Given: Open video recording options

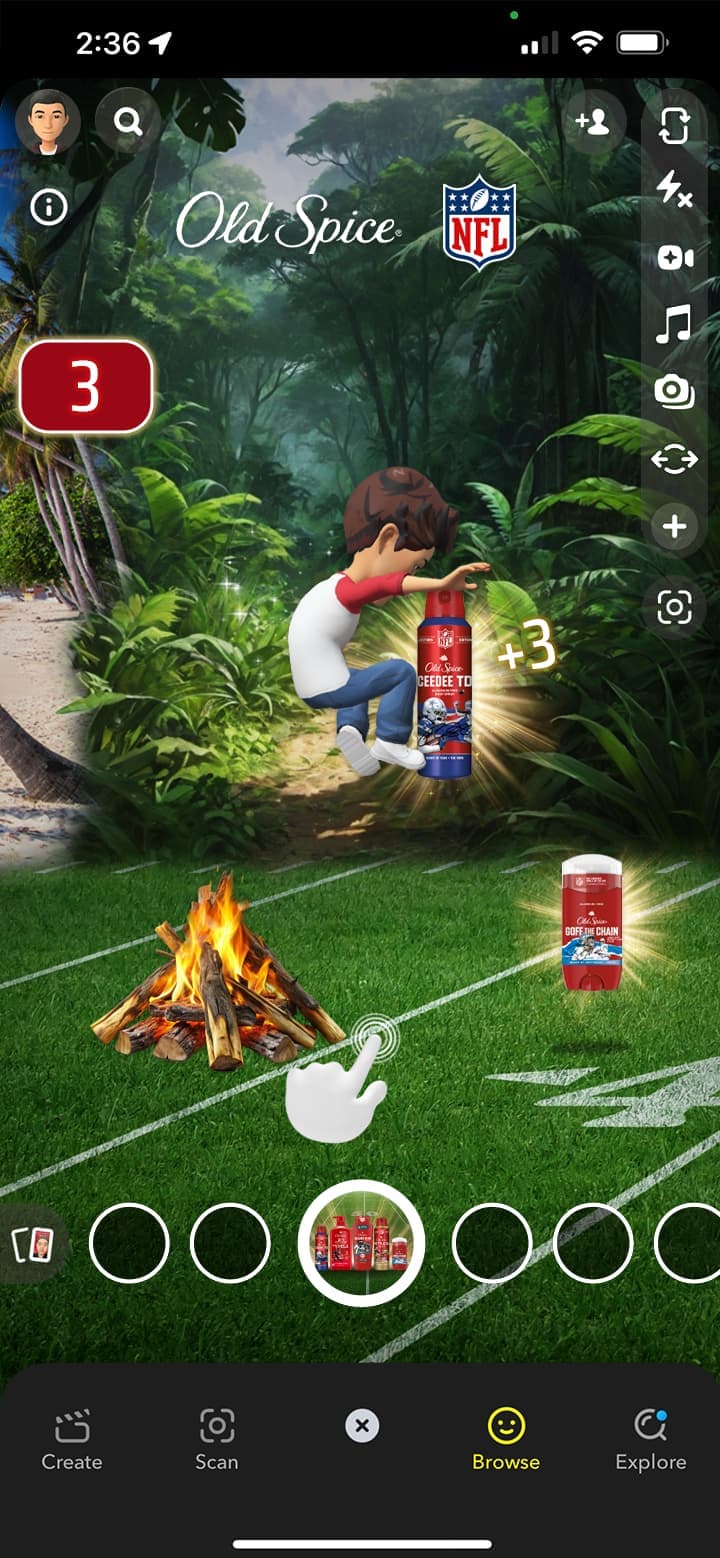Looking at the screenshot, I should (674, 258).
